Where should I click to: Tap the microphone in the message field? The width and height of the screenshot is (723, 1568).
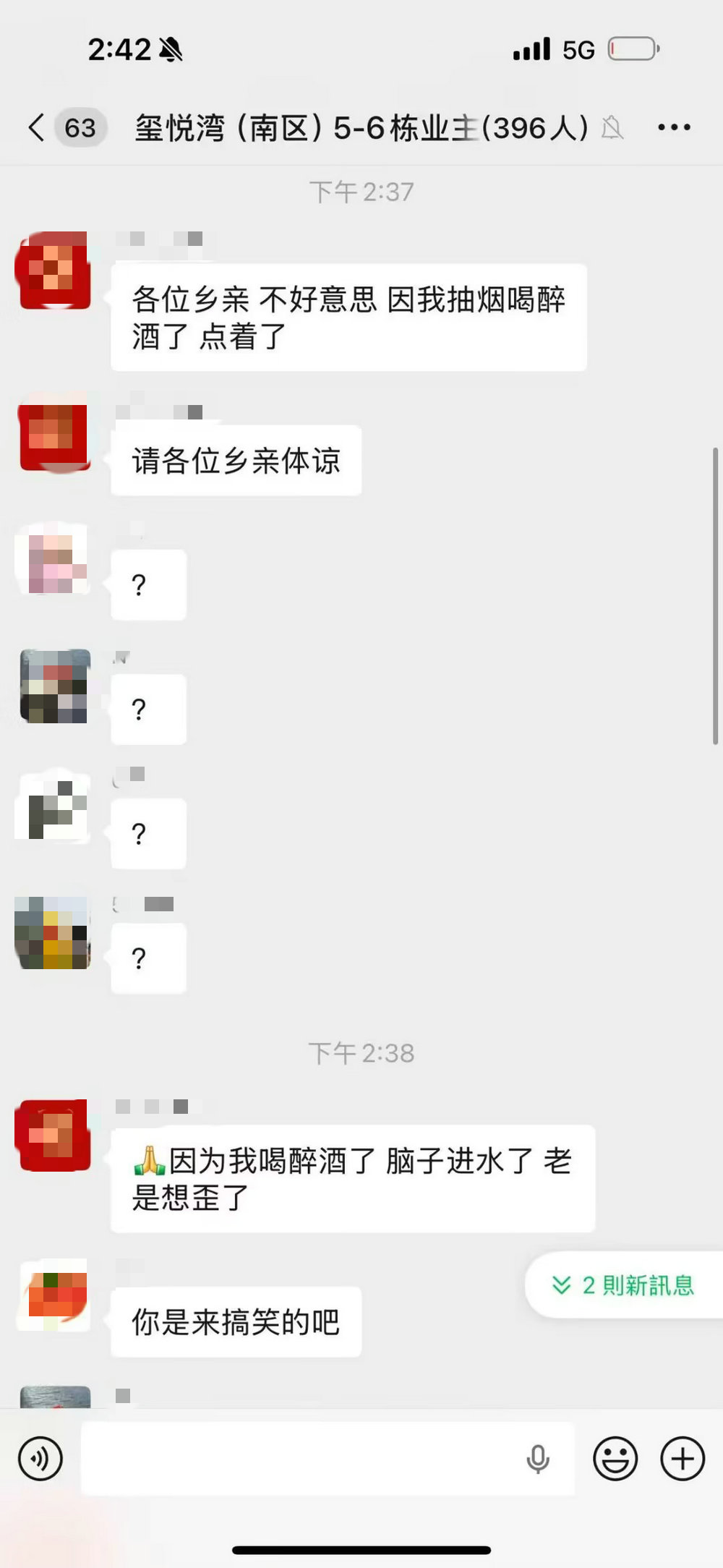537,1459
